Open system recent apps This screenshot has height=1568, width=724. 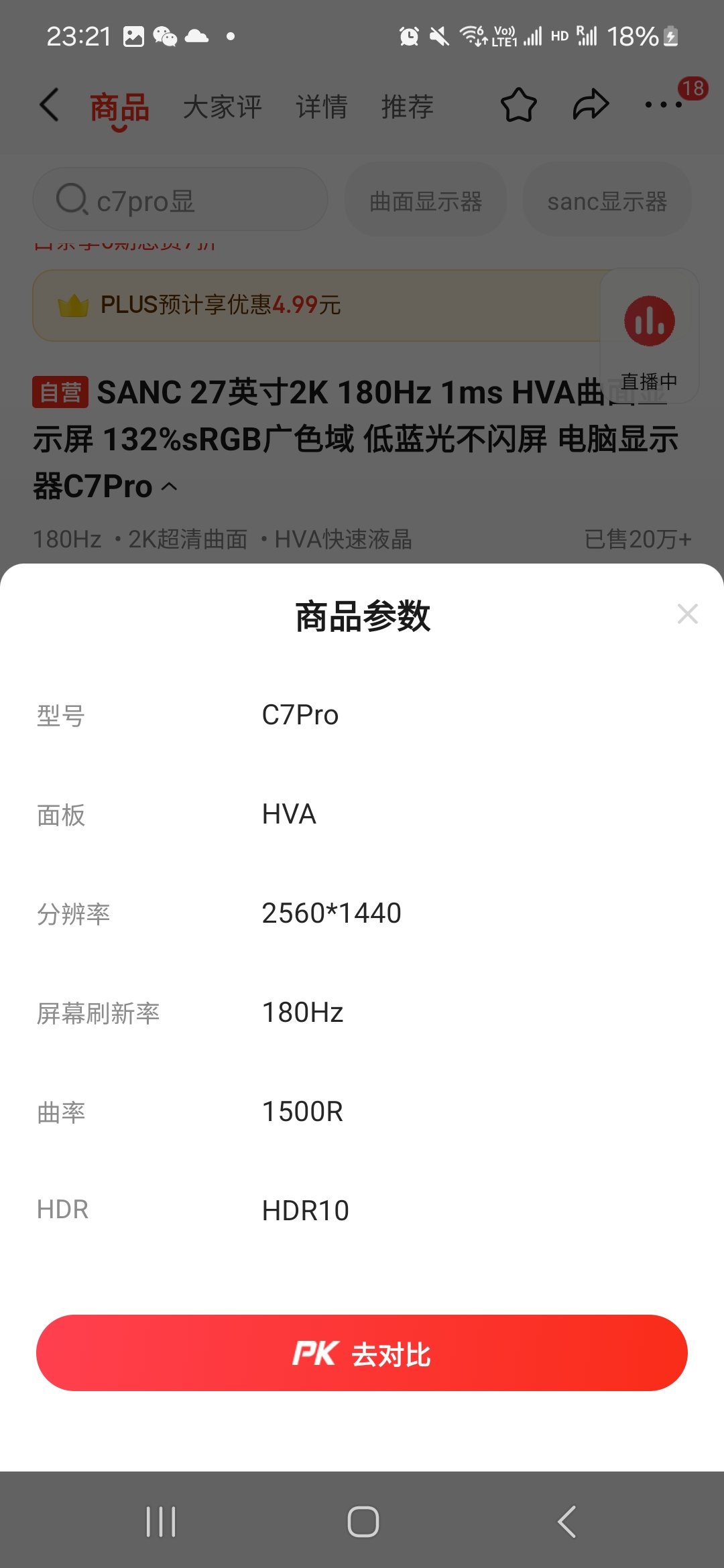pyautogui.click(x=161, y=1521)
